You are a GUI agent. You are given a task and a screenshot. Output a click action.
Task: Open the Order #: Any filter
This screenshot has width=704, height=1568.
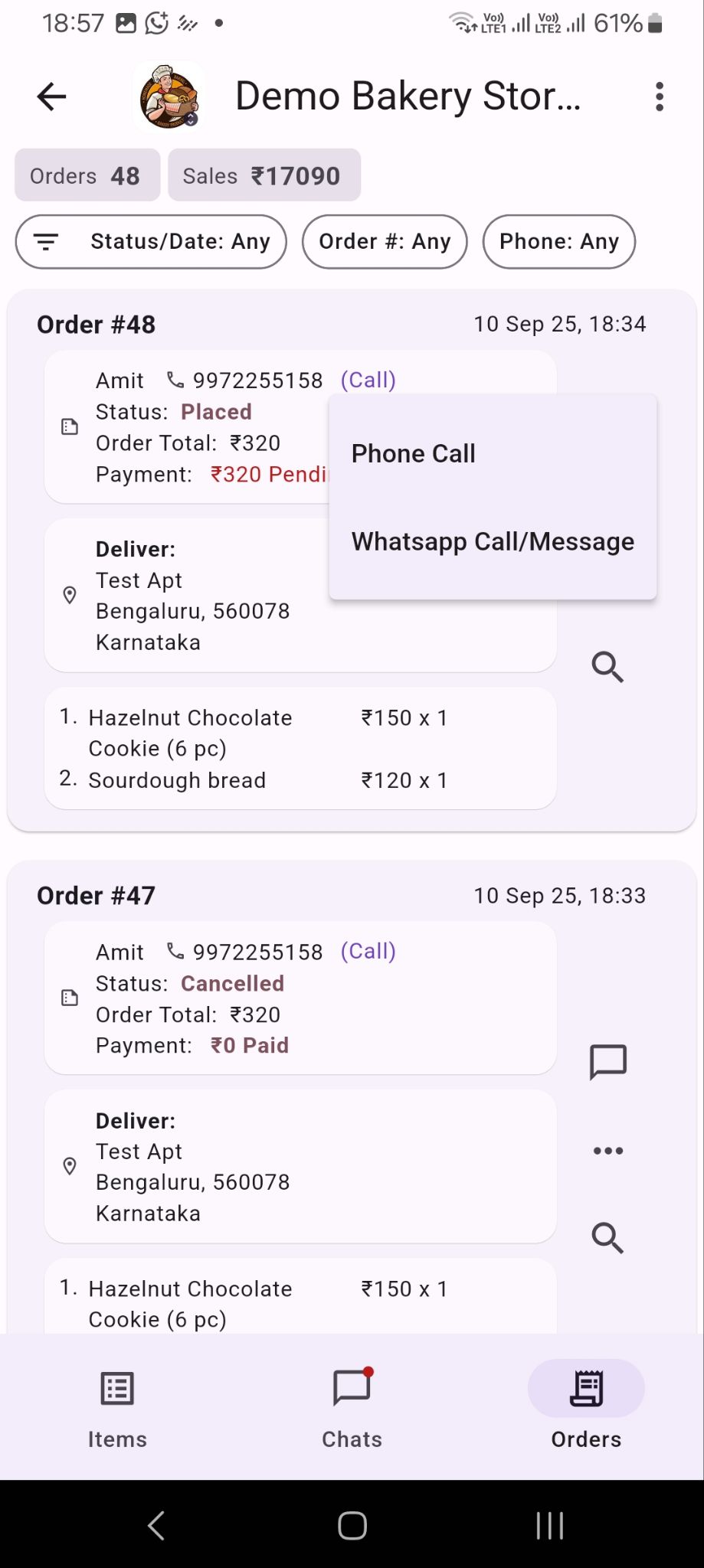(x=385, y=241)
